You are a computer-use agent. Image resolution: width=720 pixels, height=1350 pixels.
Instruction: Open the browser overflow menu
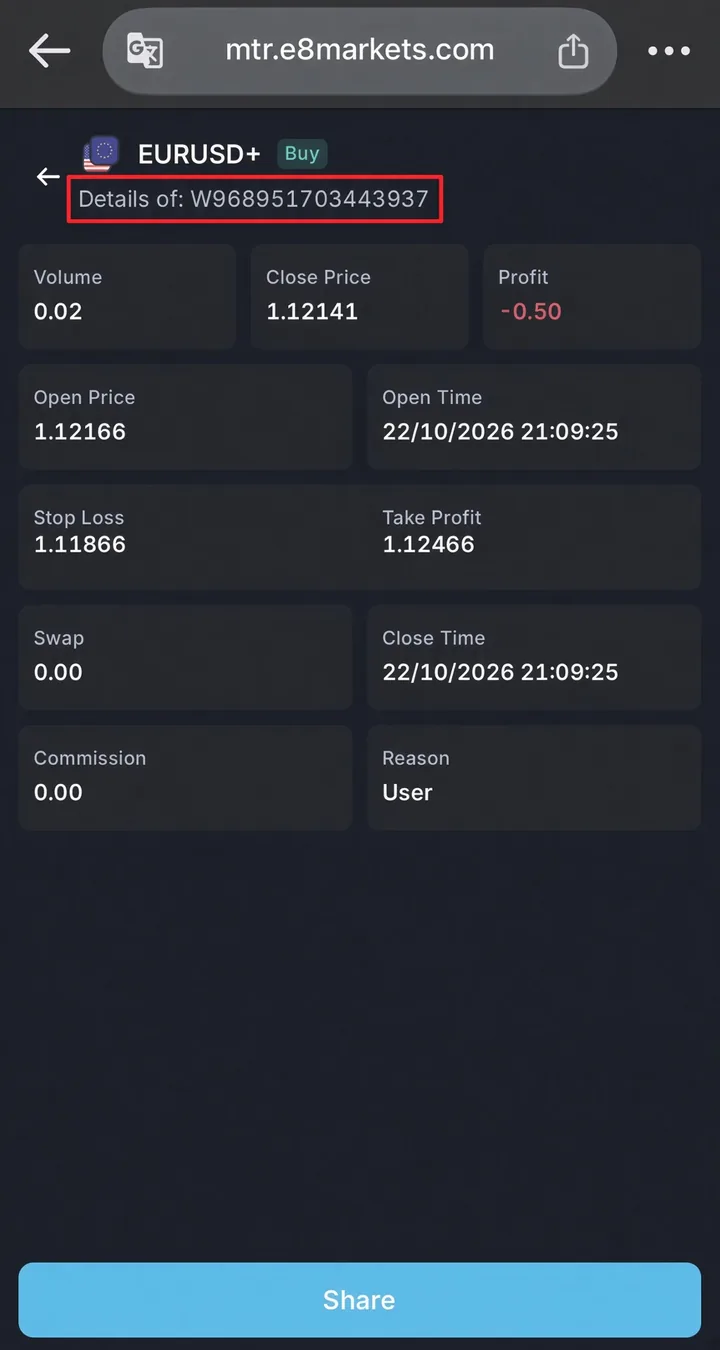point(669,51)
